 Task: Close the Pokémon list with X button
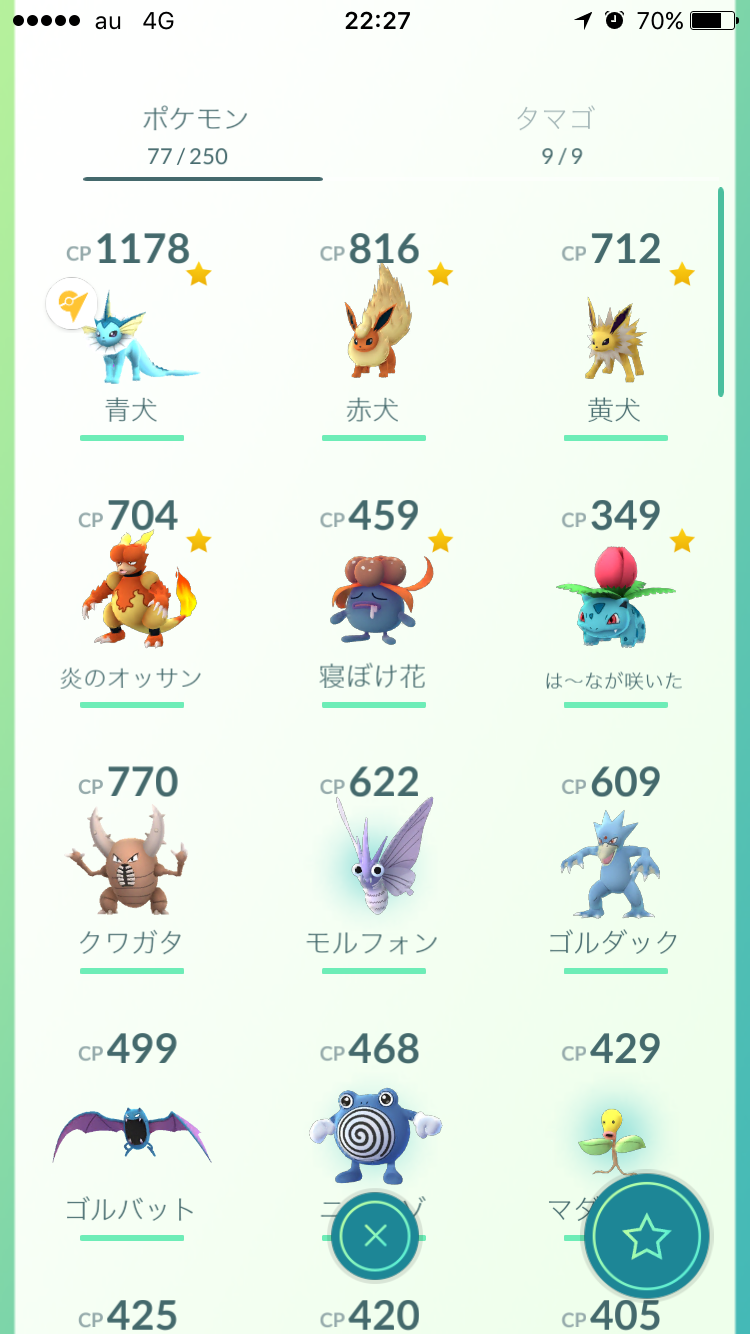click(375, 1236)
